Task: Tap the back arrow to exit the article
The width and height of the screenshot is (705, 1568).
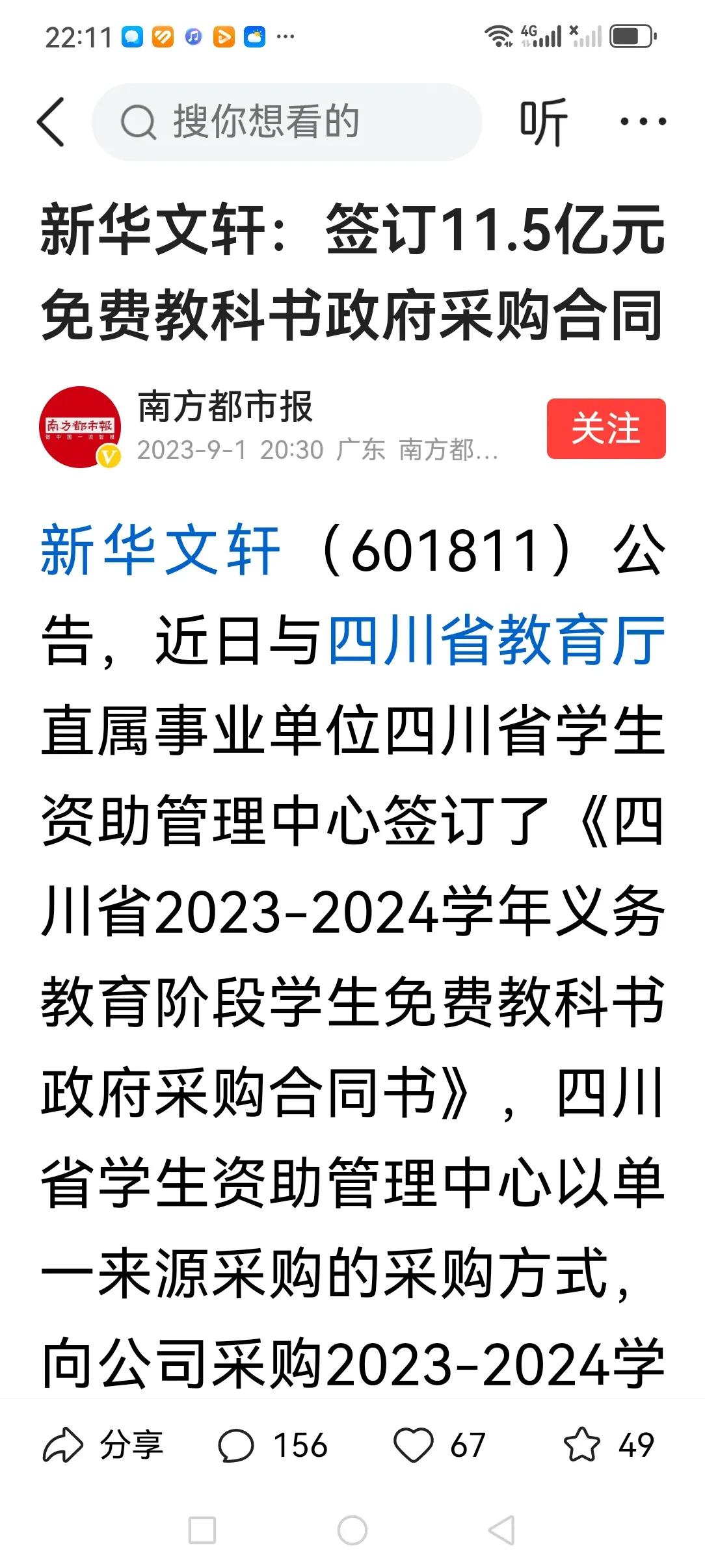Action: 51,121
